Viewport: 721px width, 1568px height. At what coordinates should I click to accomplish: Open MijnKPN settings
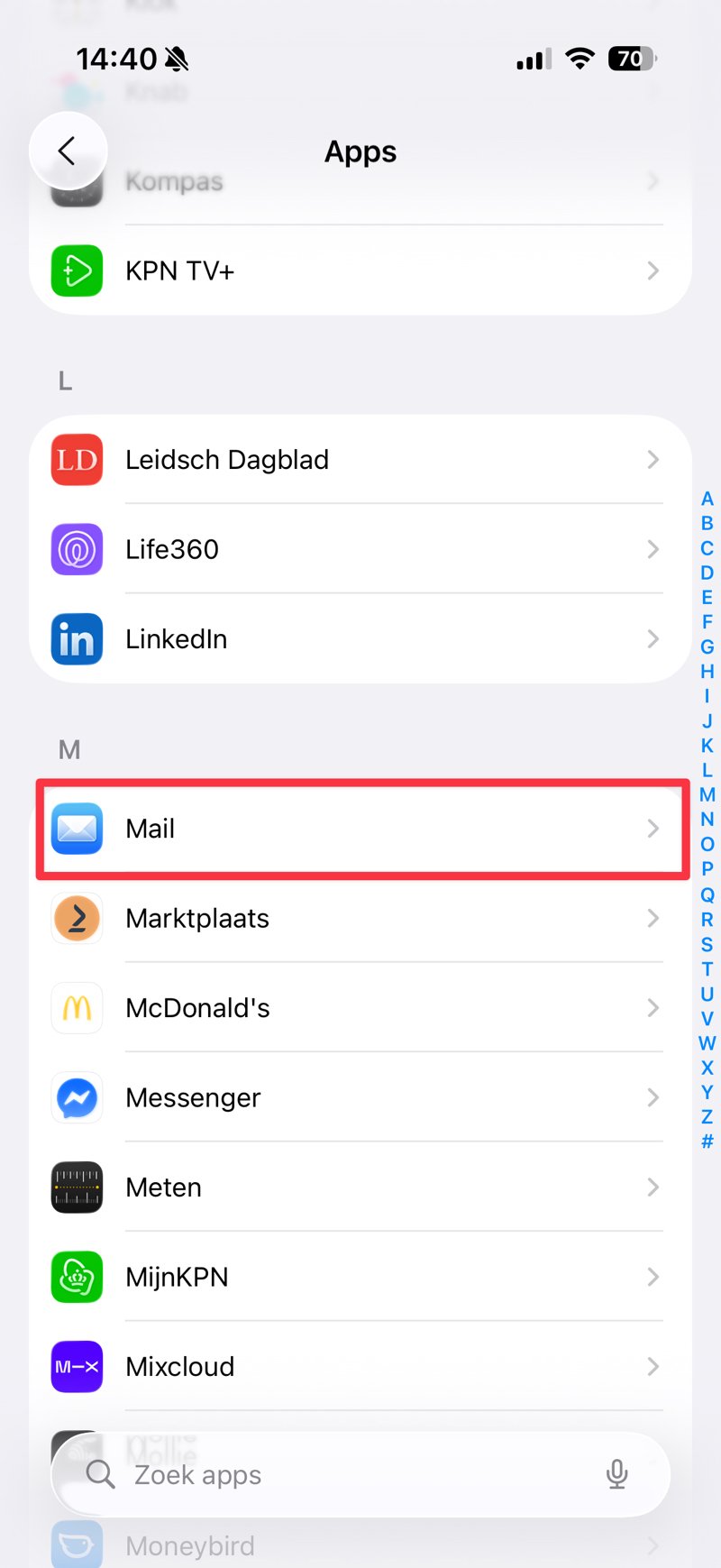[360, 1277]
